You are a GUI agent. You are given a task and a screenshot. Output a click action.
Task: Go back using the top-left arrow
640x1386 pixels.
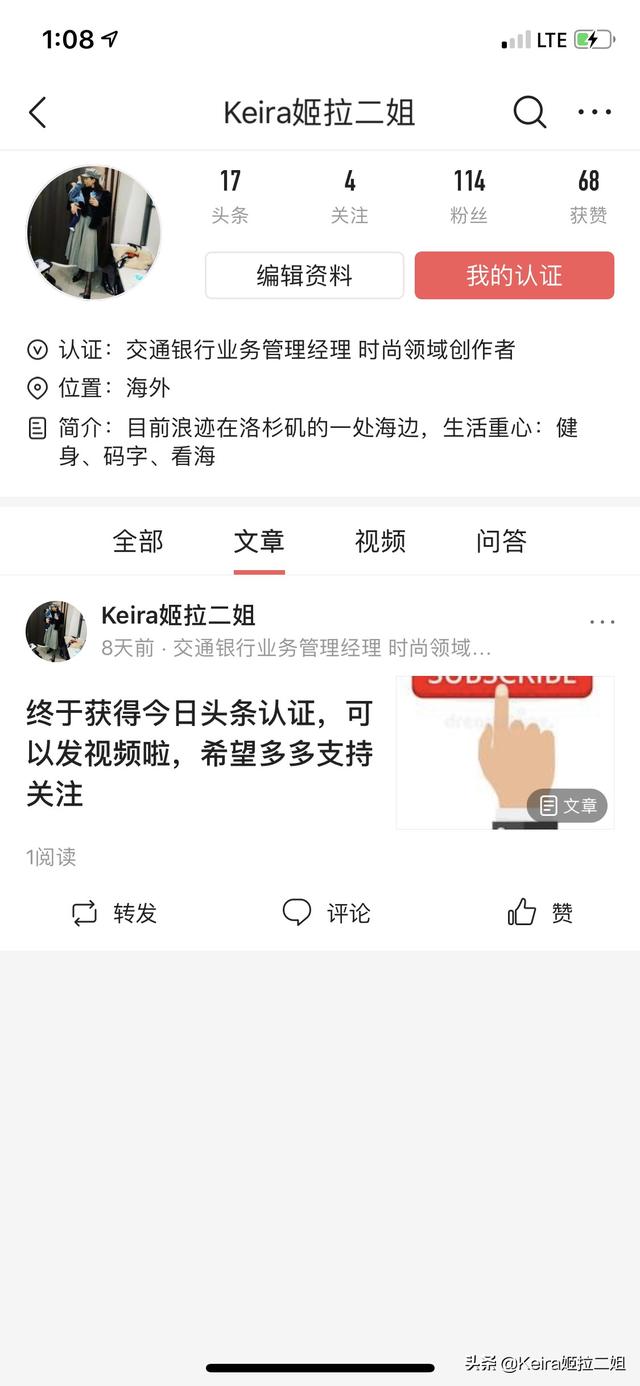tap(38, 113)
